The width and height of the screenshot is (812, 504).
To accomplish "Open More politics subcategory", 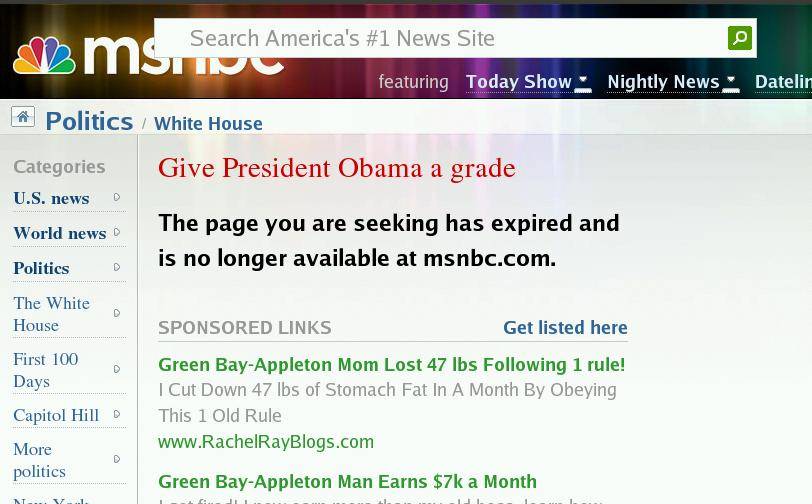I will pos(39,460).
